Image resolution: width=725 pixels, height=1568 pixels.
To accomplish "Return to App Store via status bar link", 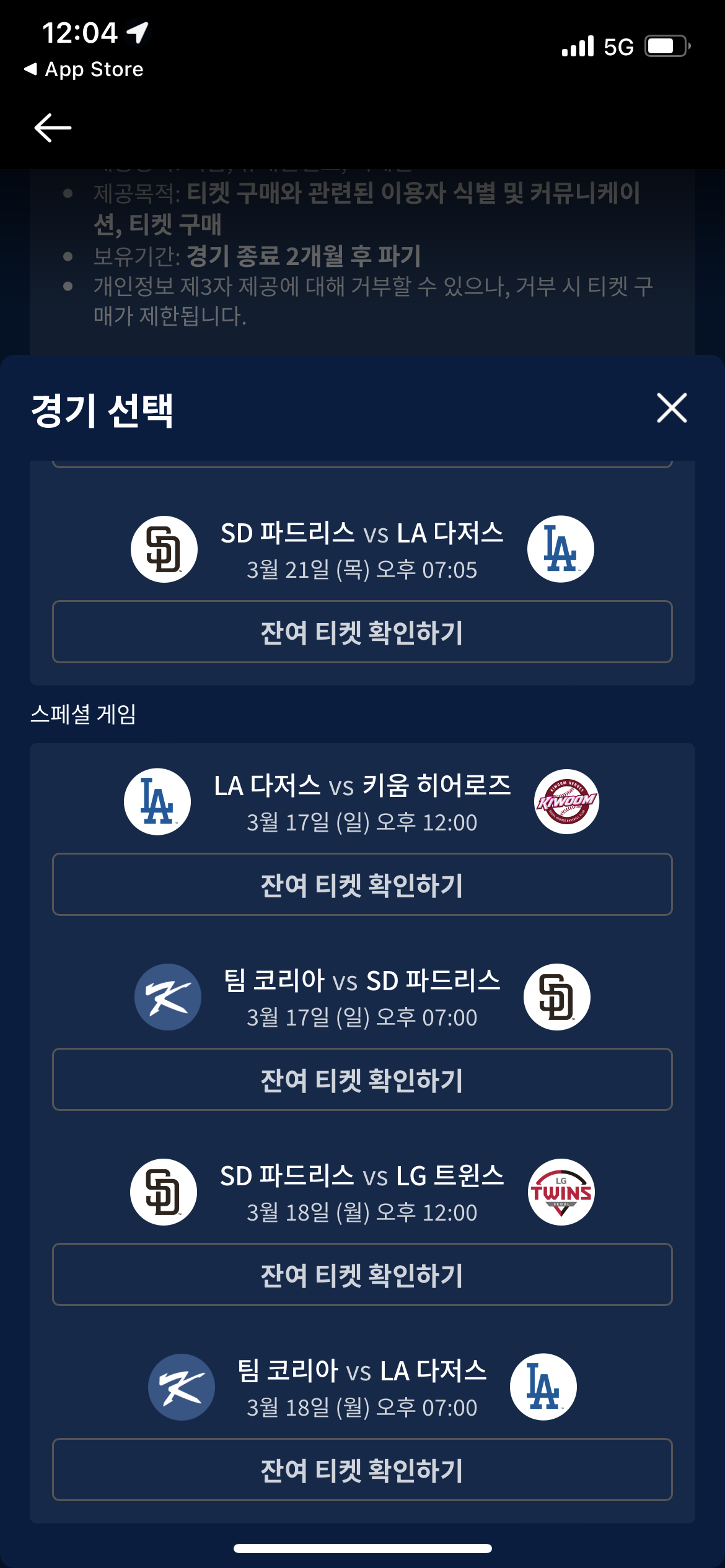I will coord(84,69).
